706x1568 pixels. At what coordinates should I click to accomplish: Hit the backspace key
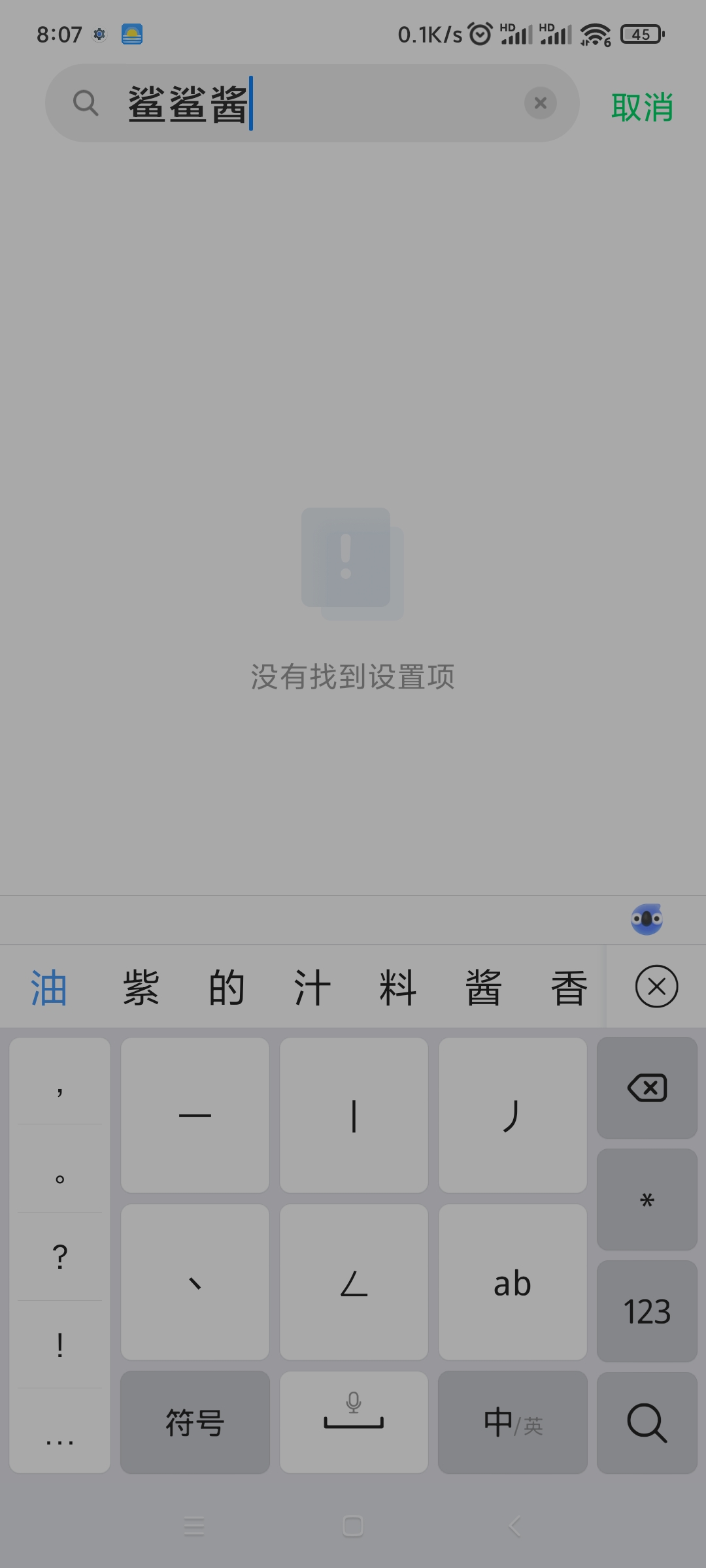[647, 1088]
